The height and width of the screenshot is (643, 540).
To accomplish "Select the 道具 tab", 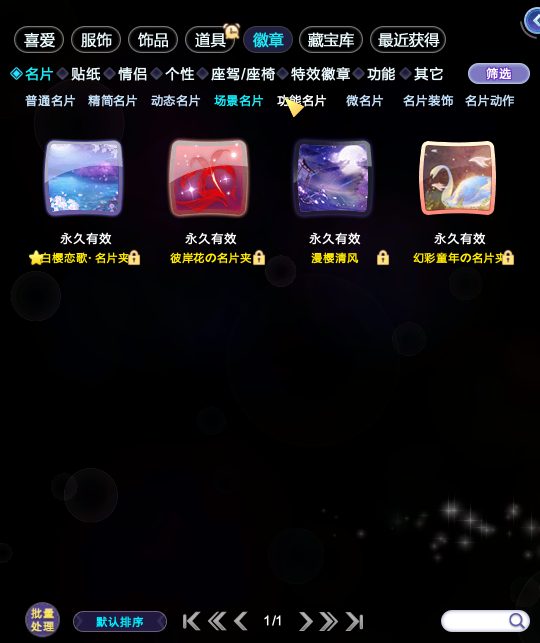I will point(210,40).
